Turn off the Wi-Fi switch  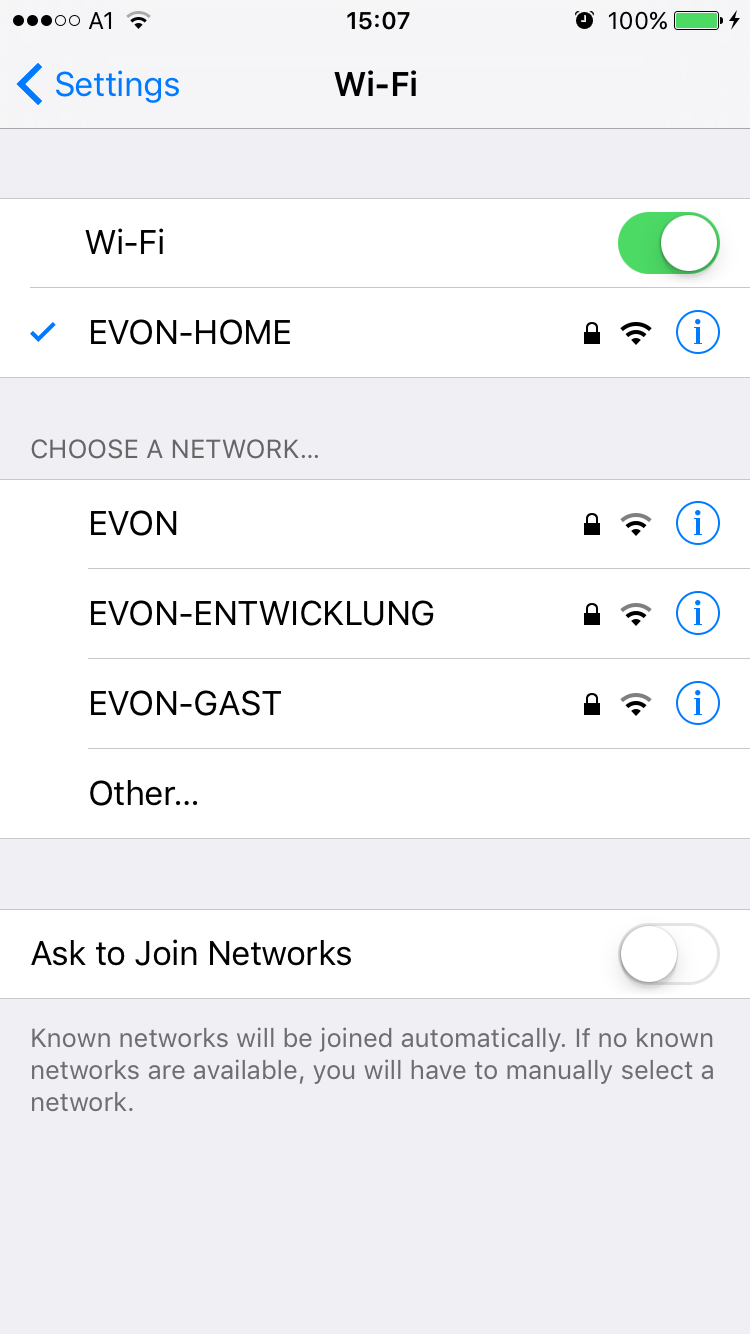coord(668,243)
